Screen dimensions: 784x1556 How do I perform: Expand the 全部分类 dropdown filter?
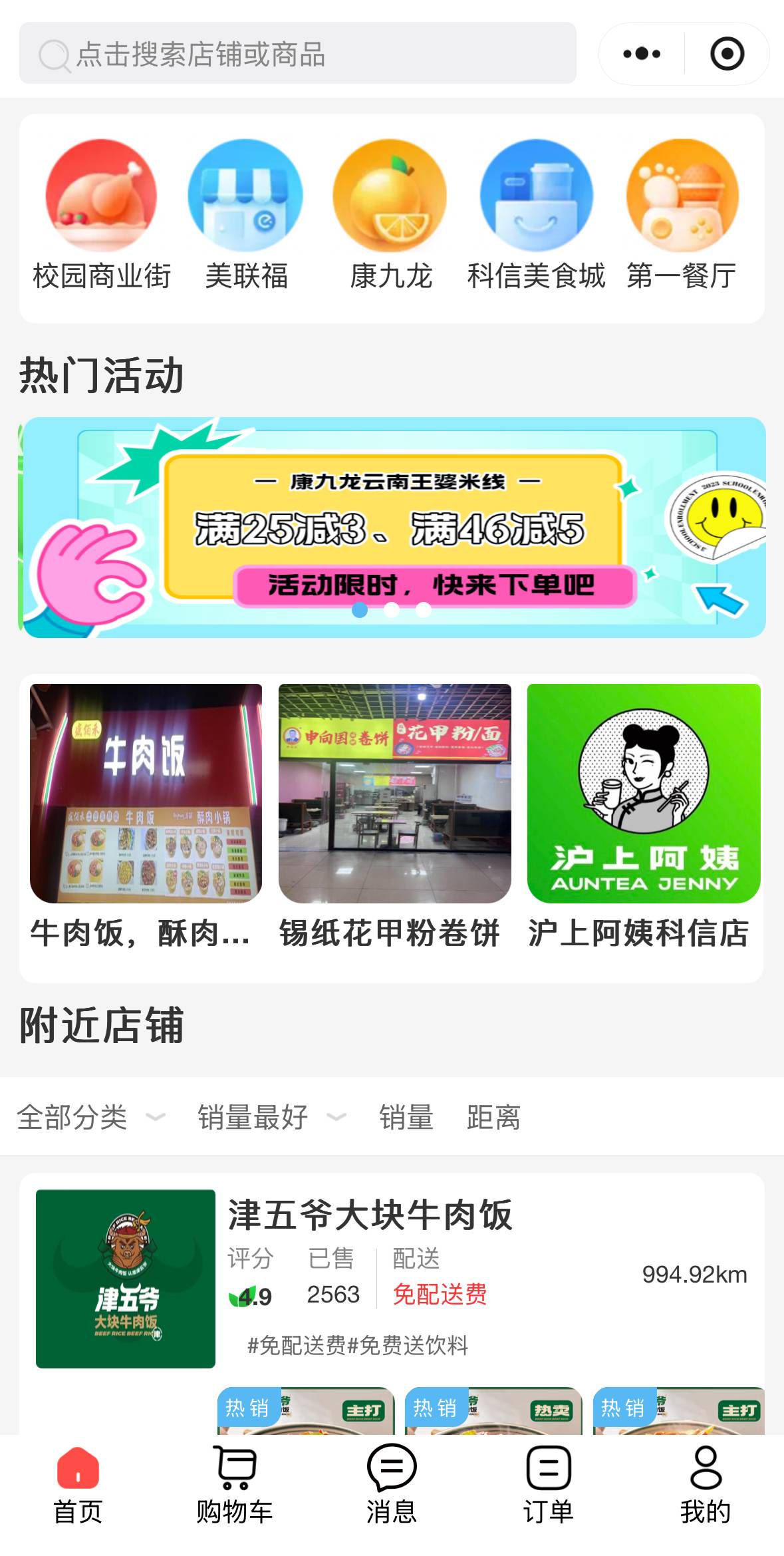coord(91,1117)
